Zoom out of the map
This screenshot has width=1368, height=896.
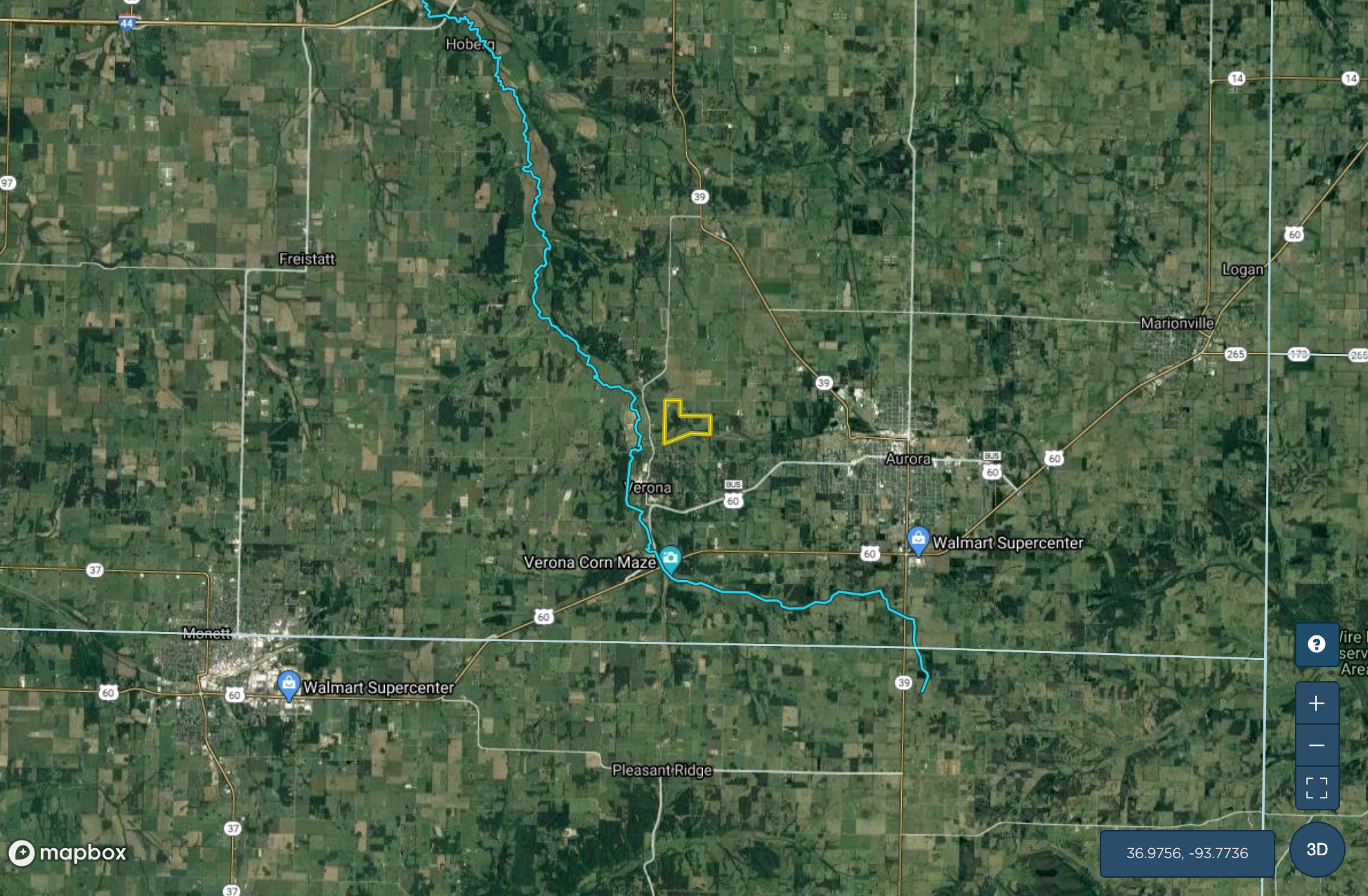(x=1317, y=745)
